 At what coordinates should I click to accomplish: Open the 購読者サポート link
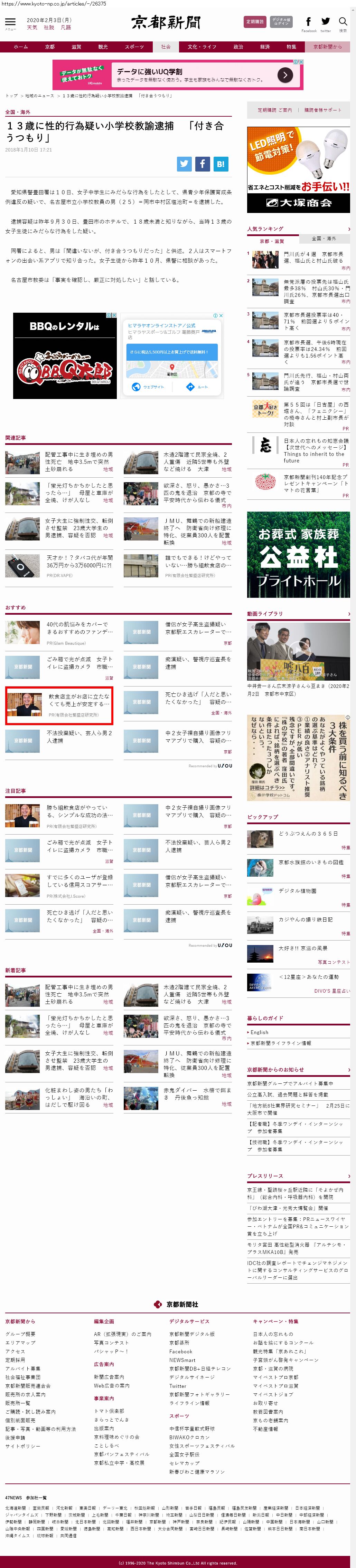tap(322, 110)
